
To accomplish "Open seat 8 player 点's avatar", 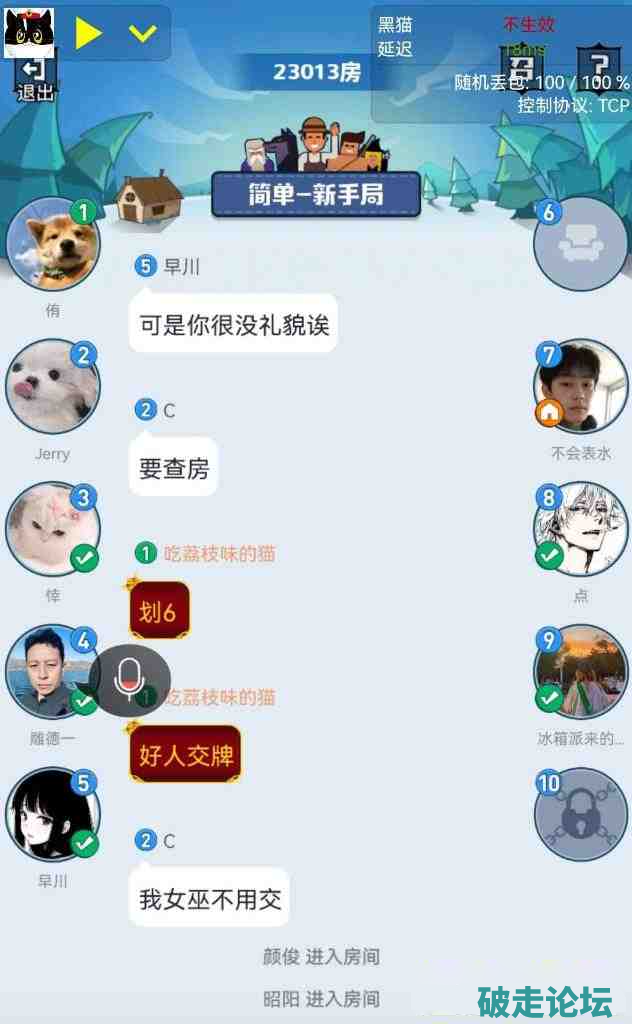I will 580,530.
